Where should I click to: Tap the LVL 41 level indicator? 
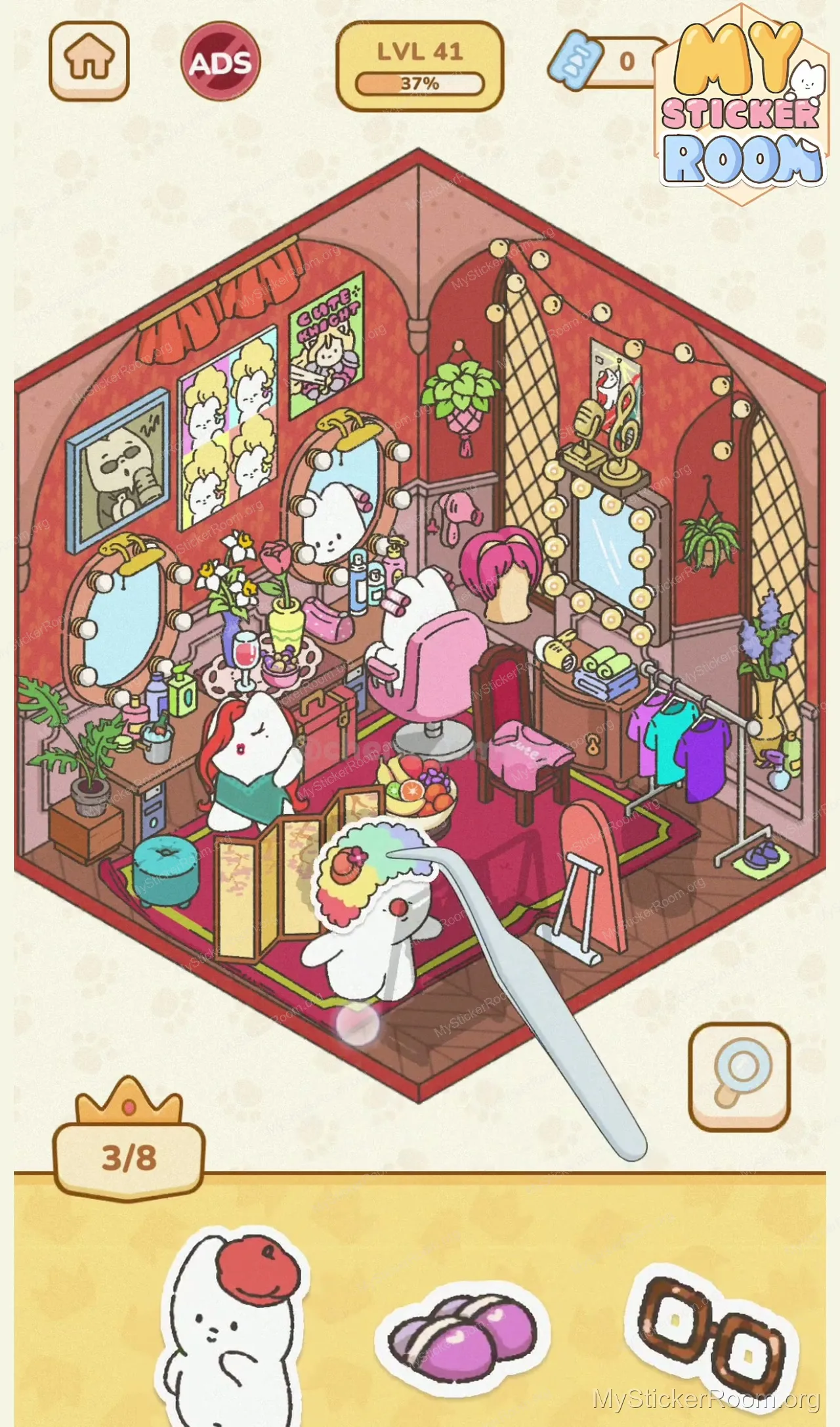(420, 66)
